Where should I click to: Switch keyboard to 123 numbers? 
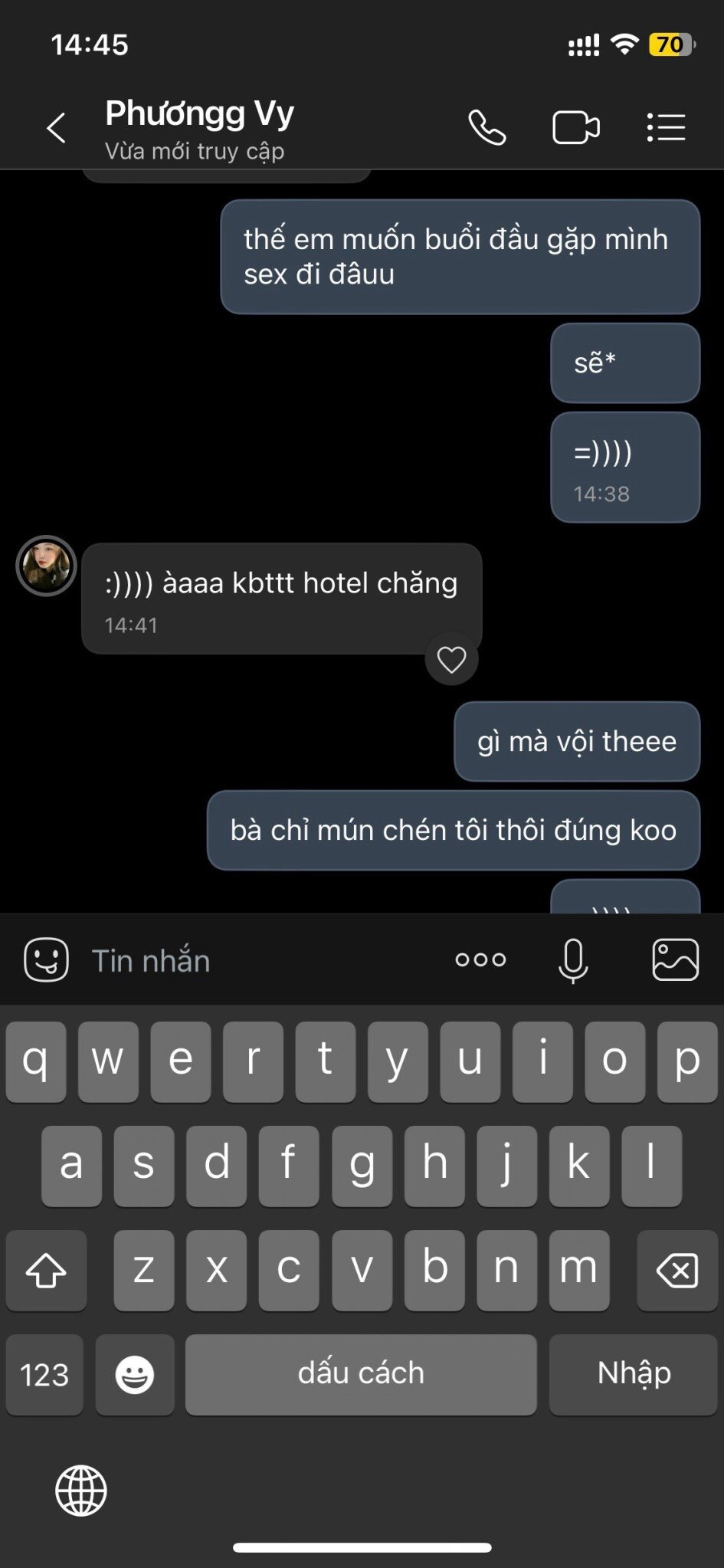tap(44, 1374)
